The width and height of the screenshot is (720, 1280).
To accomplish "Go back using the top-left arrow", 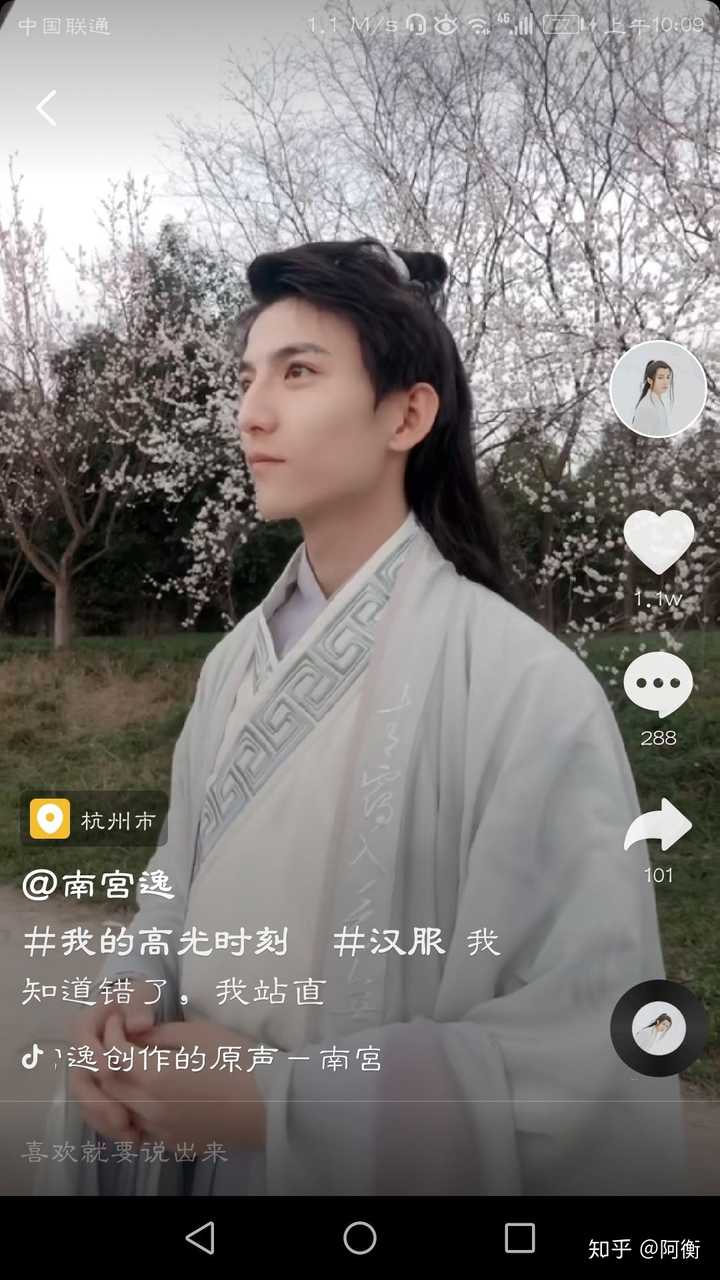I will point(46,108).
